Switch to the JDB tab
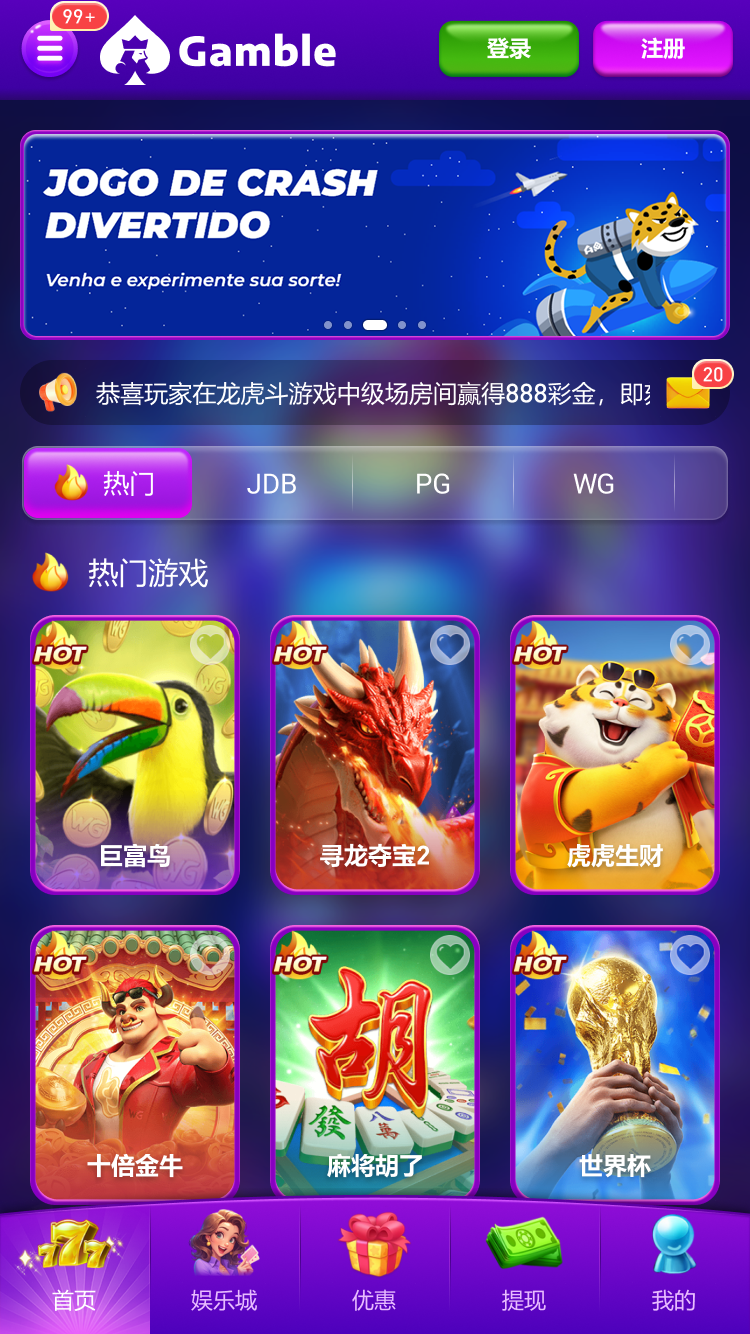This screenshot has width=750, height=1334. [x=272, y=484]
